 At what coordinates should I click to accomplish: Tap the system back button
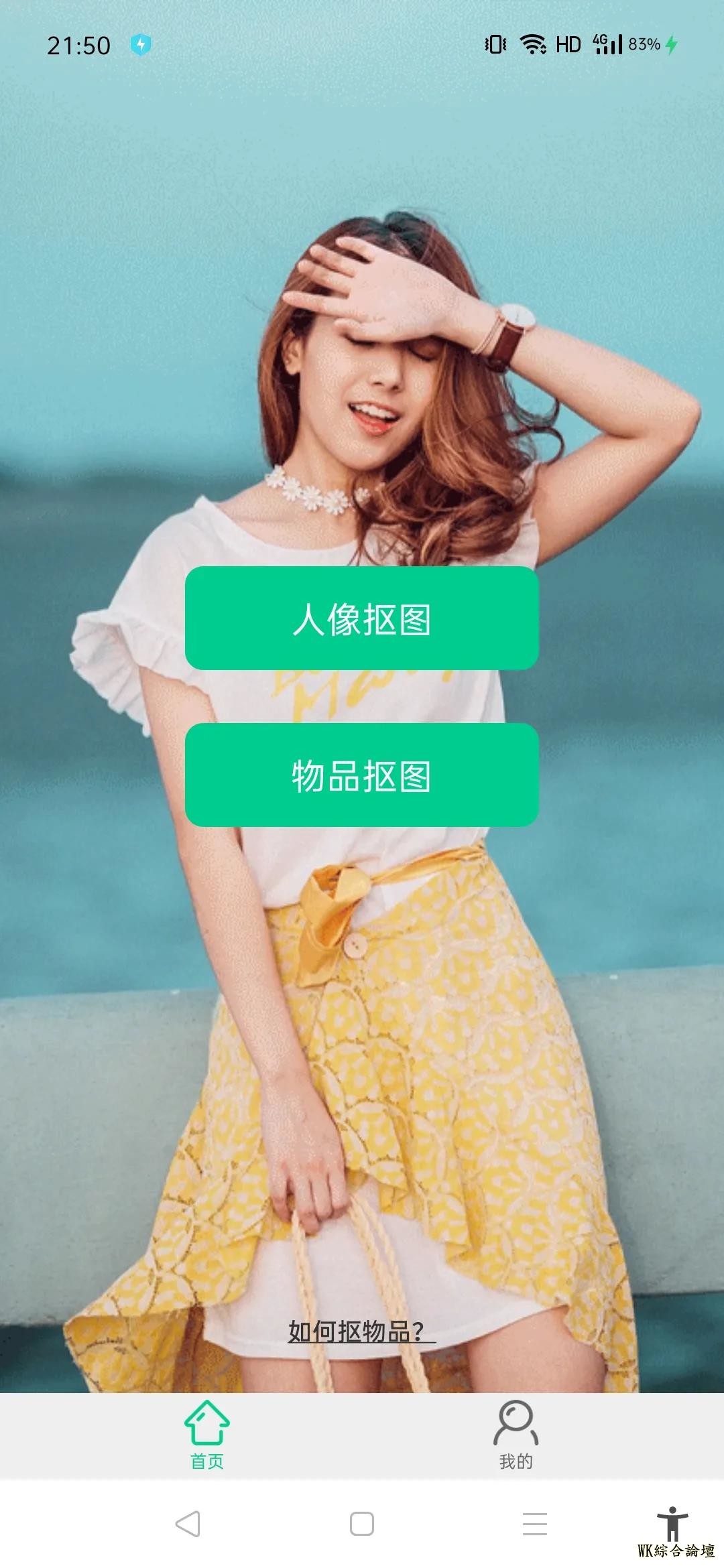[x=188, y=1524]
